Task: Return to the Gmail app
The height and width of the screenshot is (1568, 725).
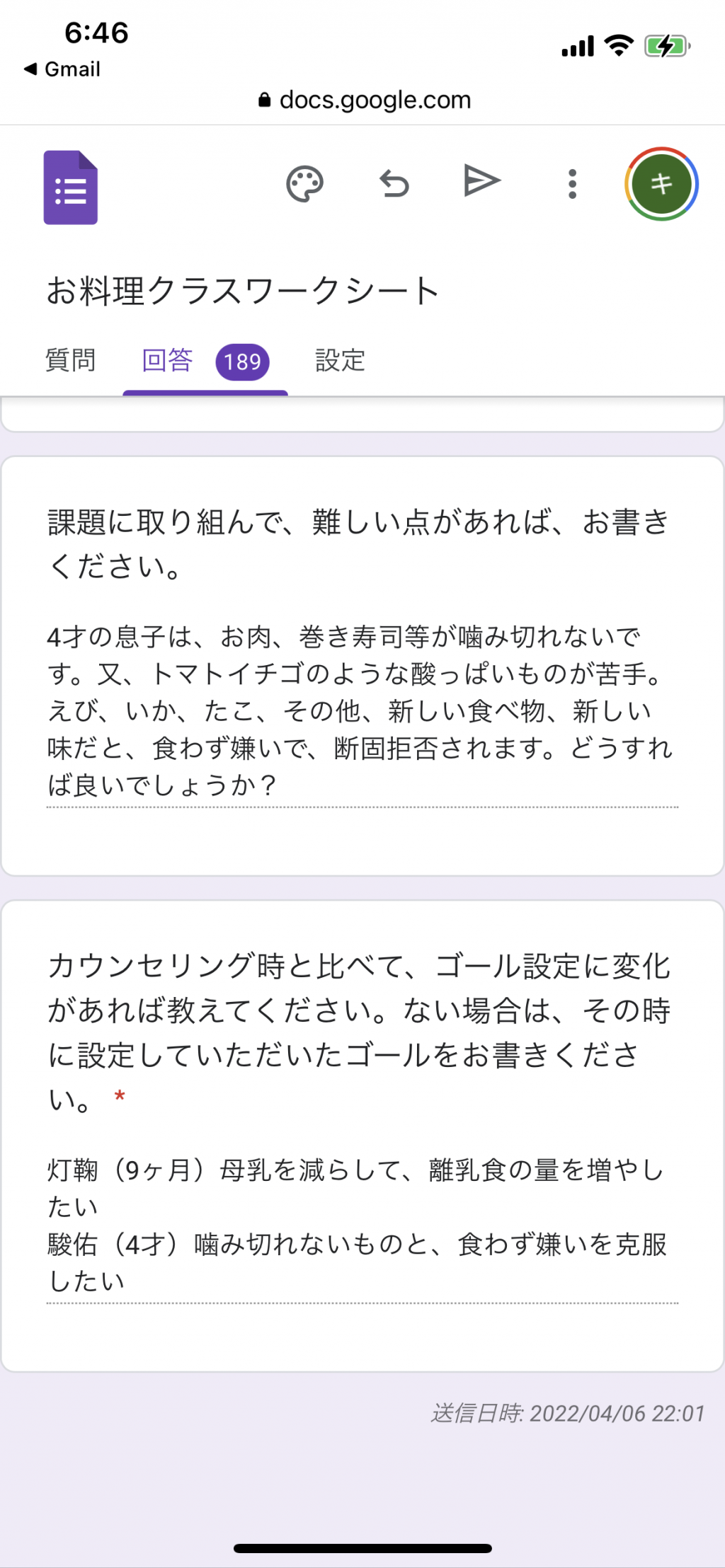Action: click(x=62, y=69)
